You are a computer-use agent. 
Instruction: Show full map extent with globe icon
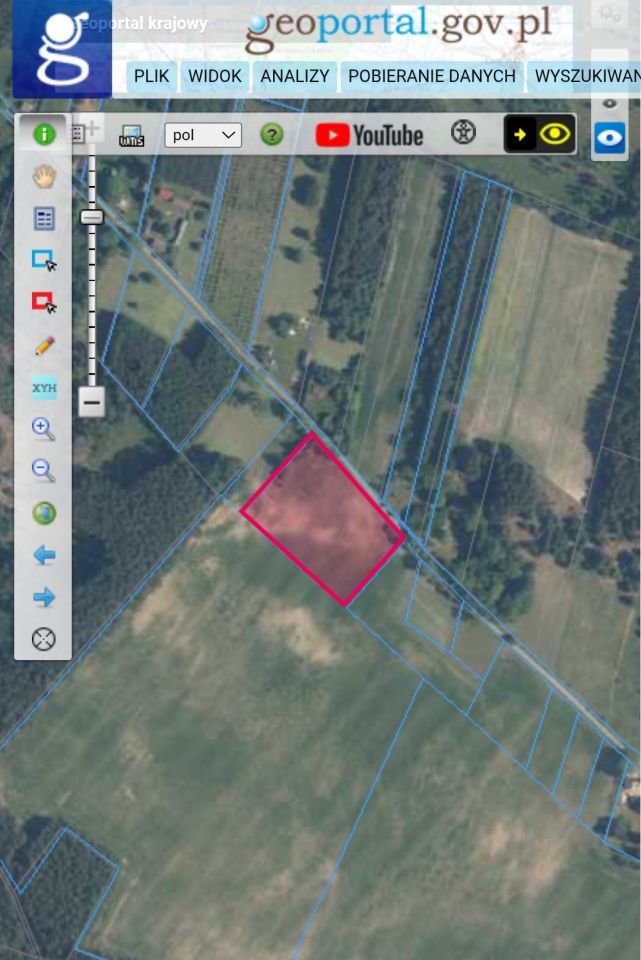pyautogui.click(x=43, y=513)
